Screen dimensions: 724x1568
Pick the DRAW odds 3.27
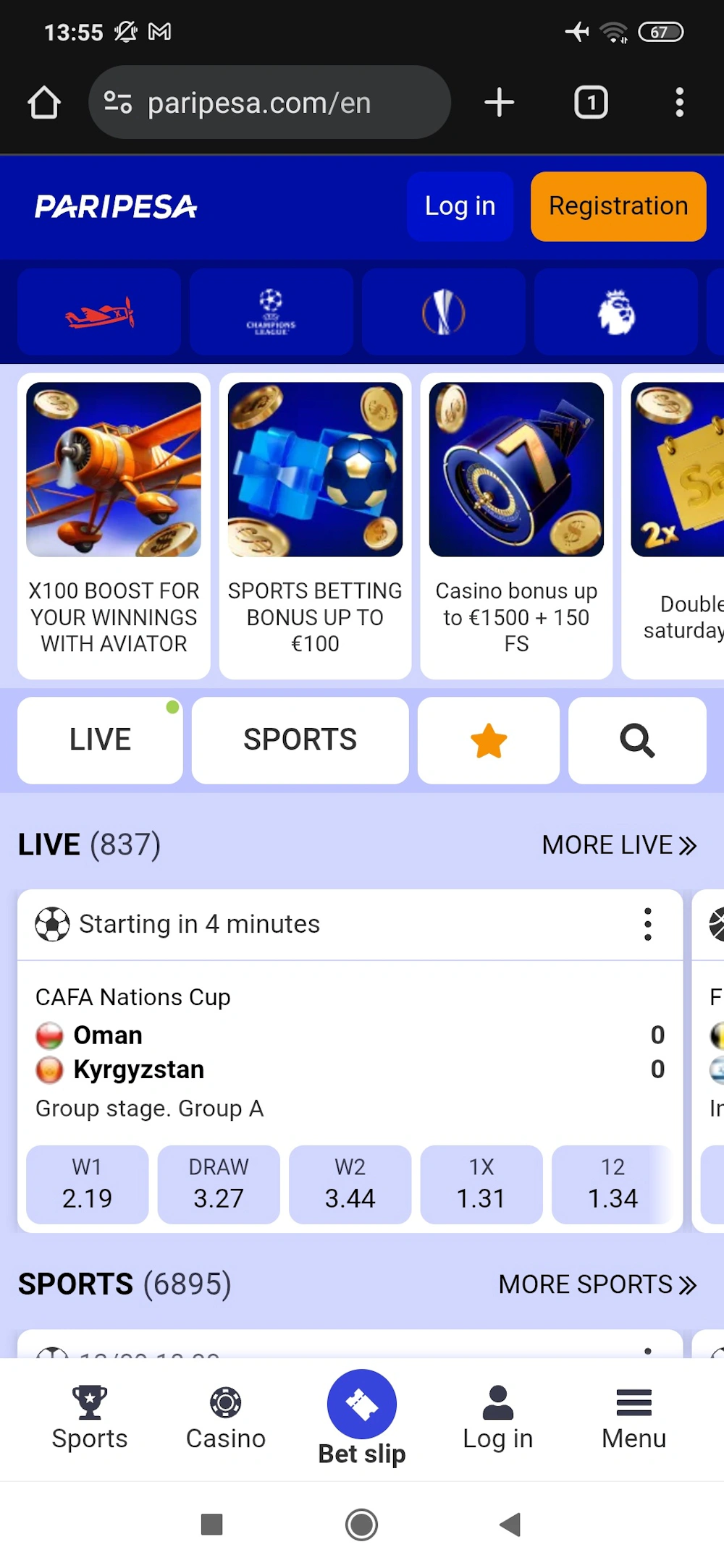click(219, 1185)
